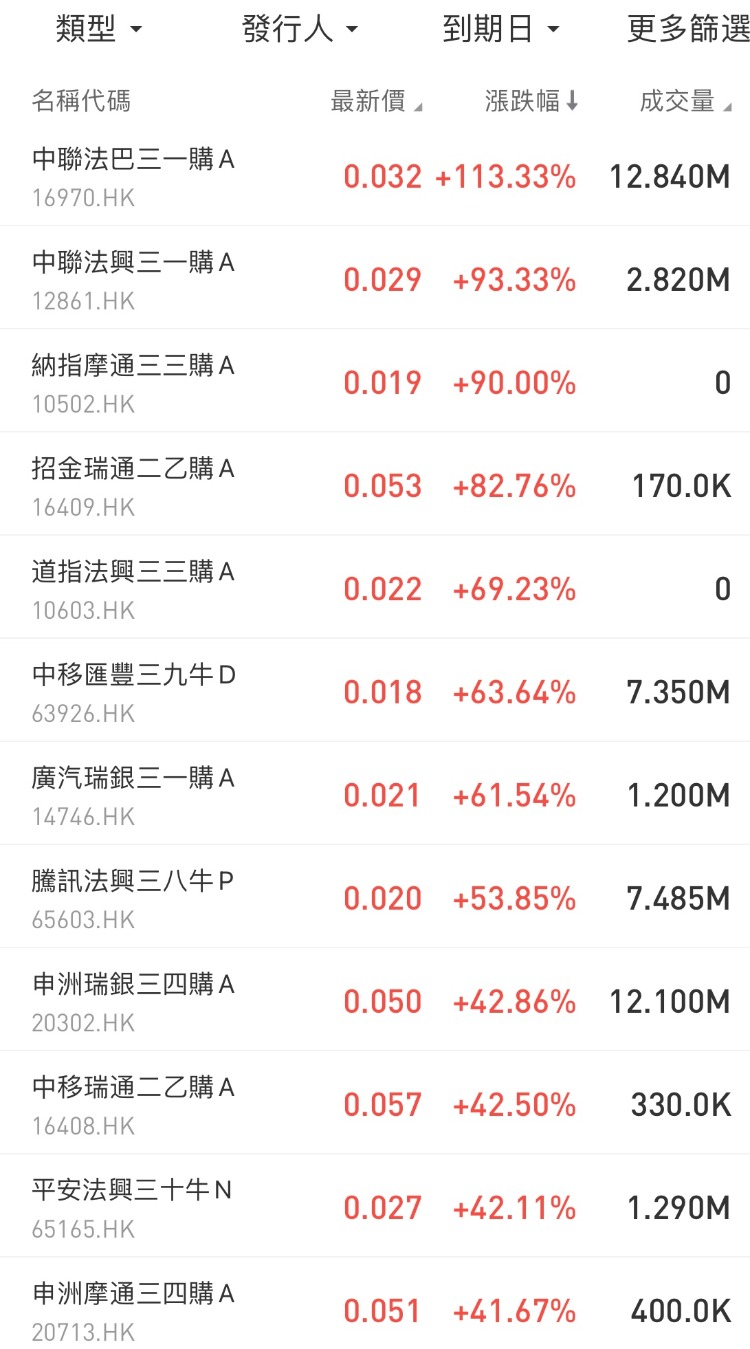This screenshot has width=750, height=1349.
Task: View 平安法興三十牛N 65165.HK
Action: click(375, 1207)
